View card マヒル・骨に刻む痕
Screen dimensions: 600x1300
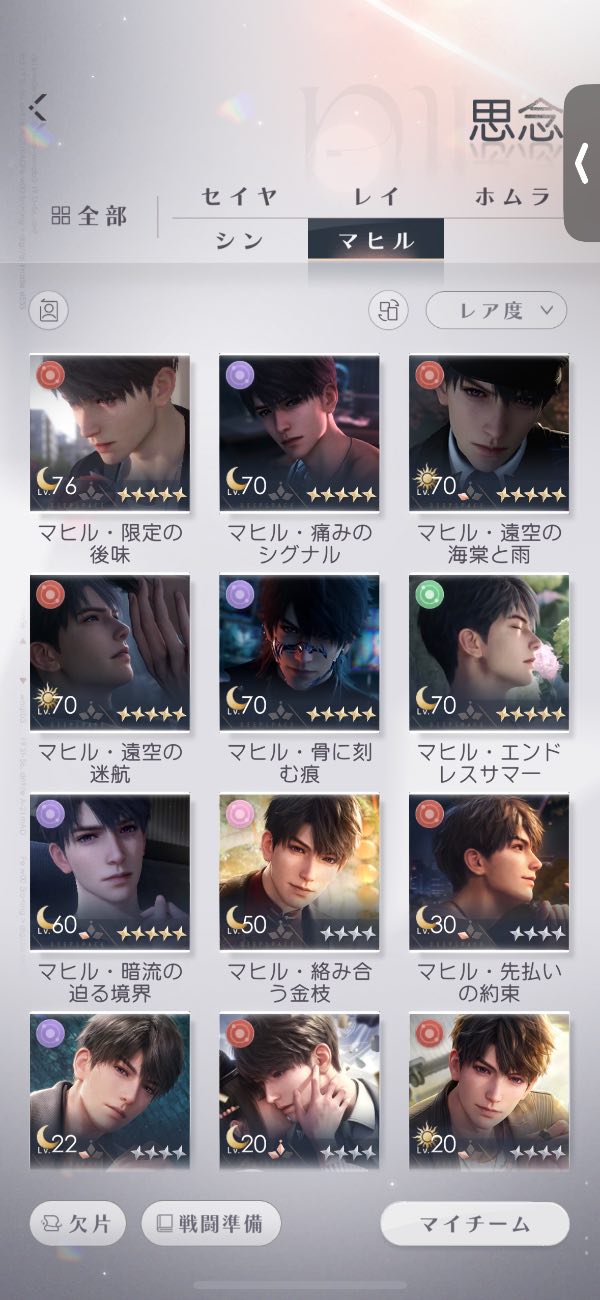pos(299,652)
